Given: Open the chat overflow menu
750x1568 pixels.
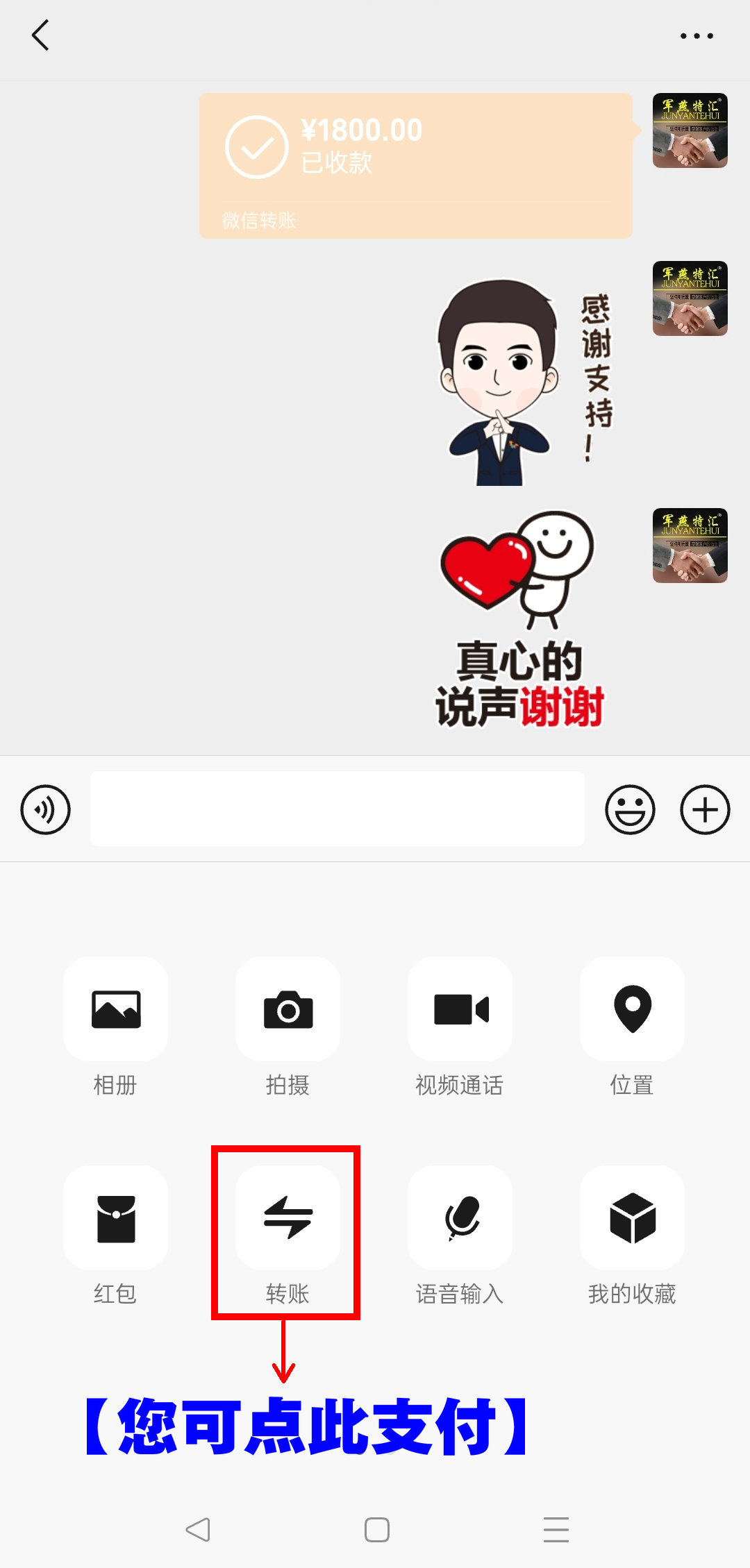Looking at the screenshot, I should pos(697,36).
